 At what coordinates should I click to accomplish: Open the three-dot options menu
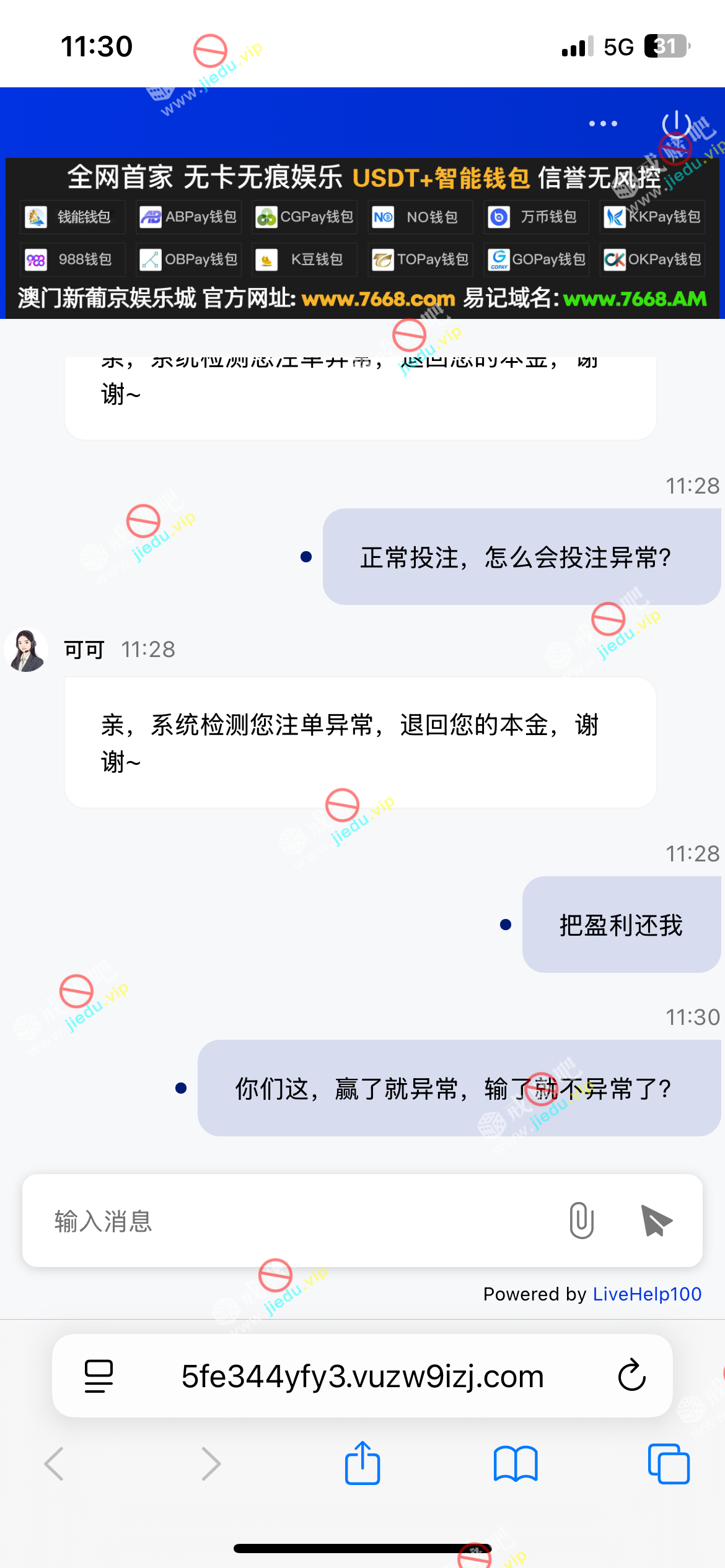pos(603,124)
